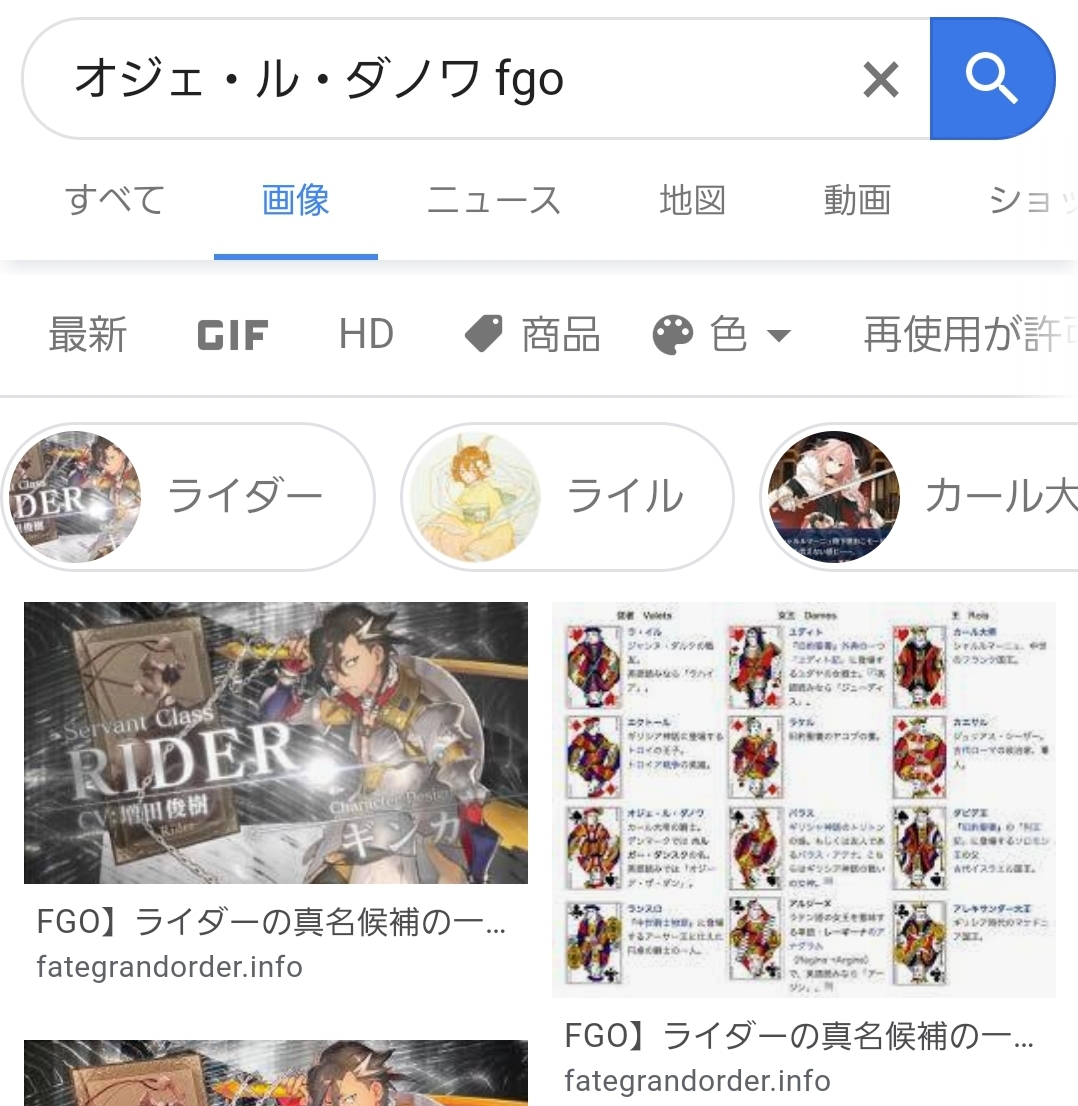The width and height of the screenshot is (1078, 1106).
Task: Switch to the すべて tab
Action: point(115,201)
